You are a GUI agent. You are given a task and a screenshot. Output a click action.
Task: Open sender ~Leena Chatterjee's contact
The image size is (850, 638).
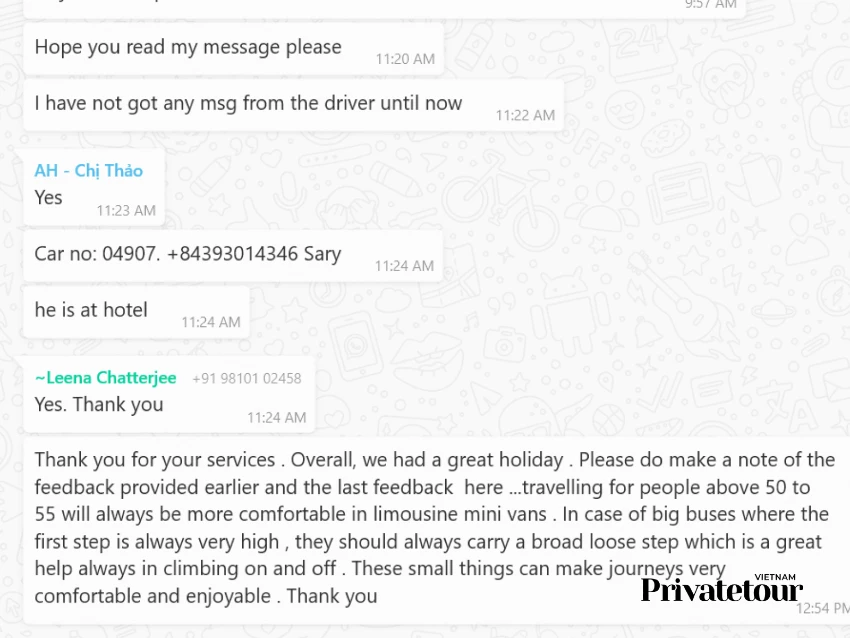105,378
